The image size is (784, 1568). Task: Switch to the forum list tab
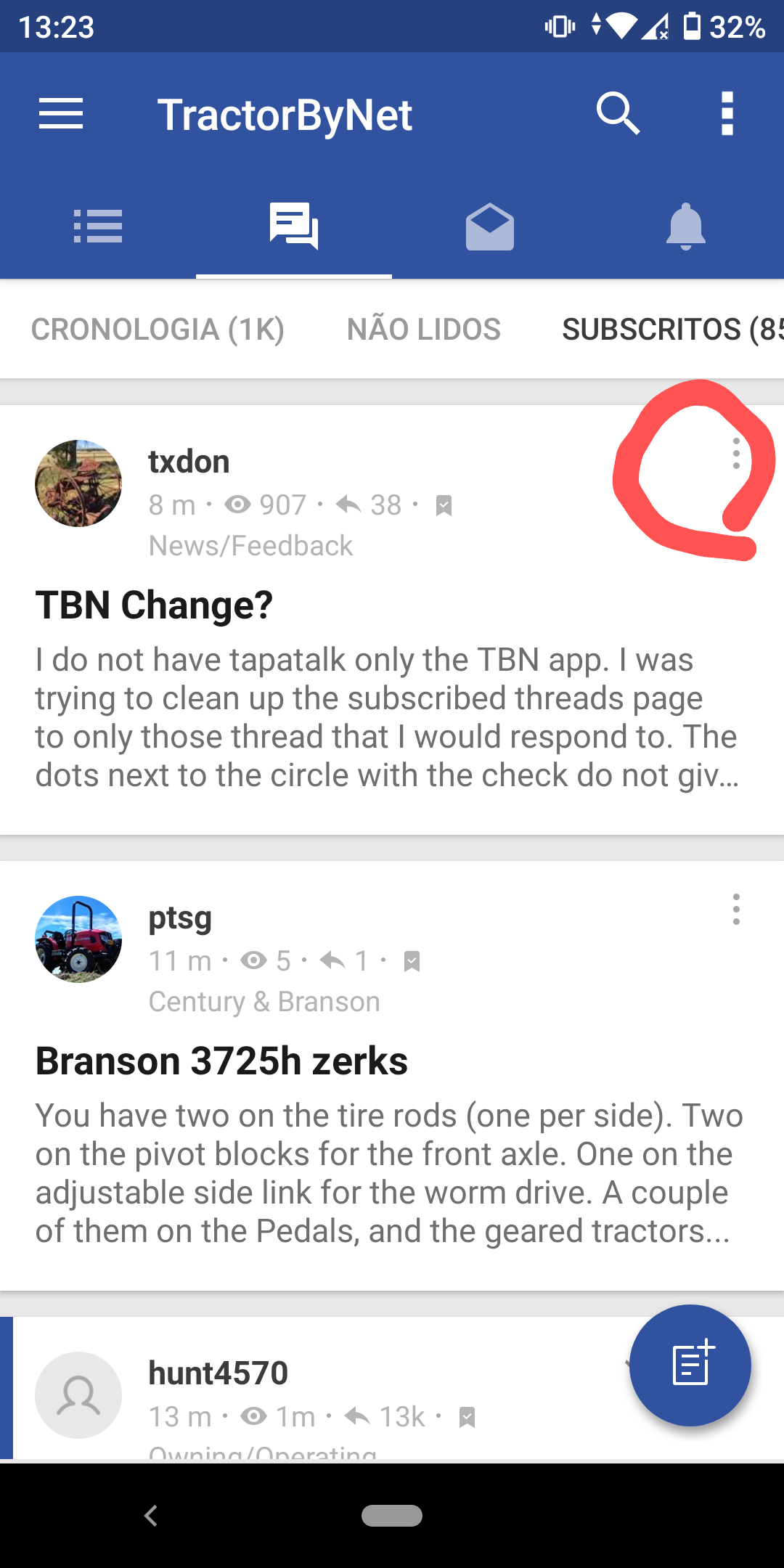tap(98, 226)
